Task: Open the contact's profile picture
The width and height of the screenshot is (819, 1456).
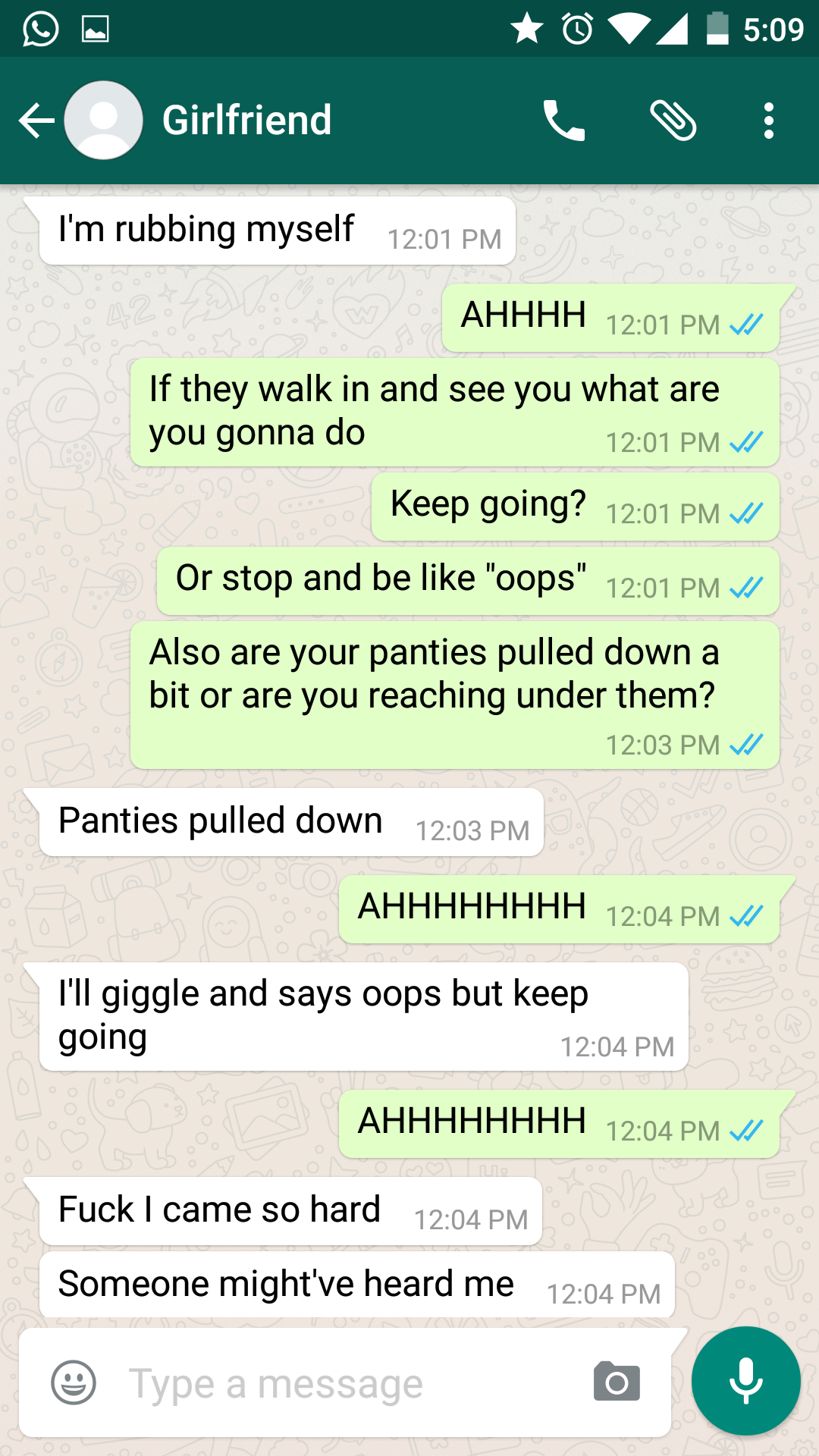Action: pyautogui.click(x=104, y=121)
